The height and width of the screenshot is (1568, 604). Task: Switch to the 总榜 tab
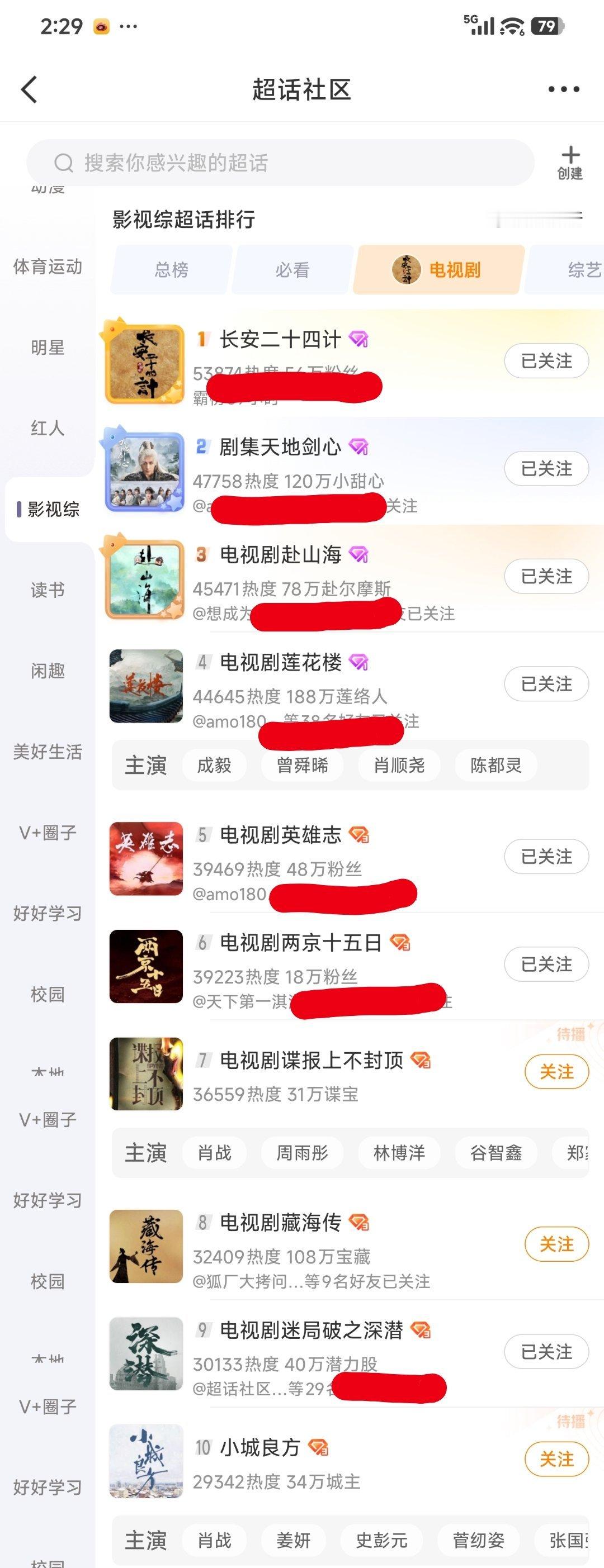tap(171, 270)
